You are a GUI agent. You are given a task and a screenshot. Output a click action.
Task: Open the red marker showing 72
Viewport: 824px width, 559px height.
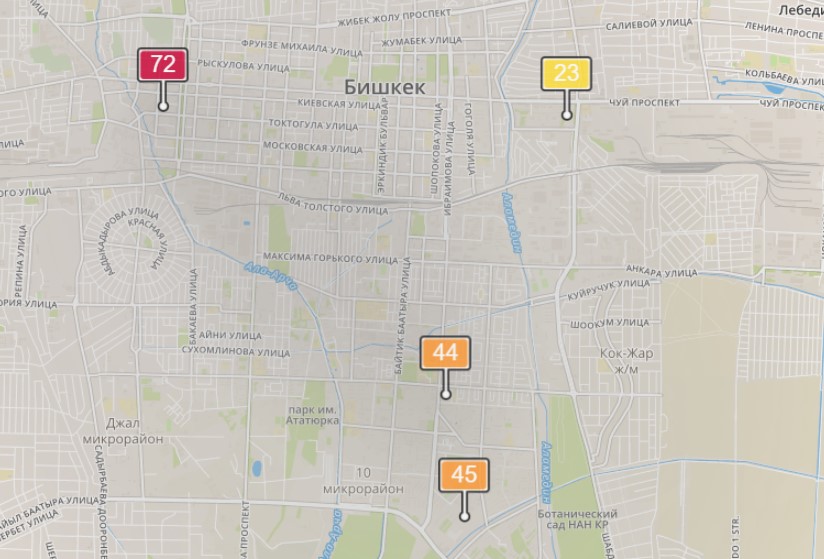pos(163,66)
